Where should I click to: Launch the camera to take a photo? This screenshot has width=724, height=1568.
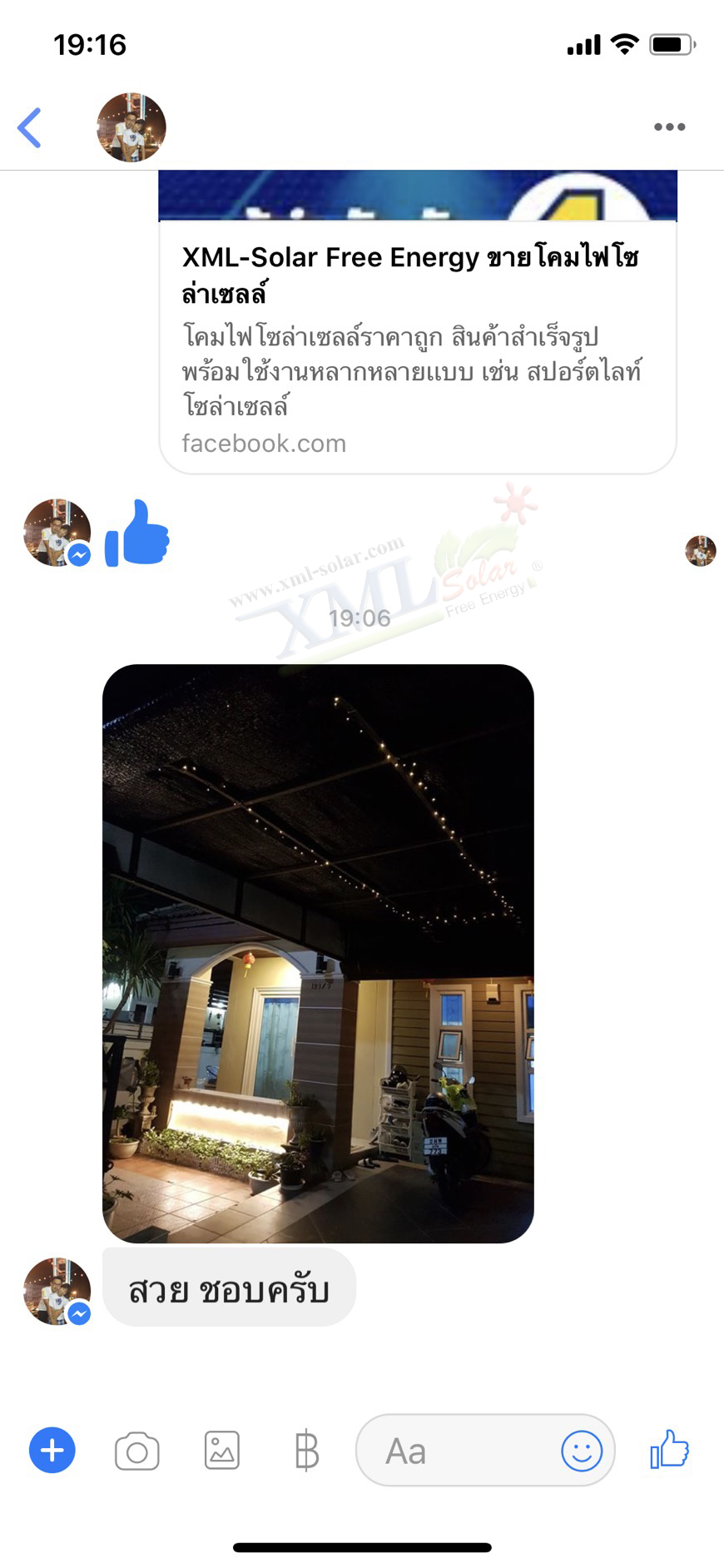pyautogui.click(x=137, y=1451)
